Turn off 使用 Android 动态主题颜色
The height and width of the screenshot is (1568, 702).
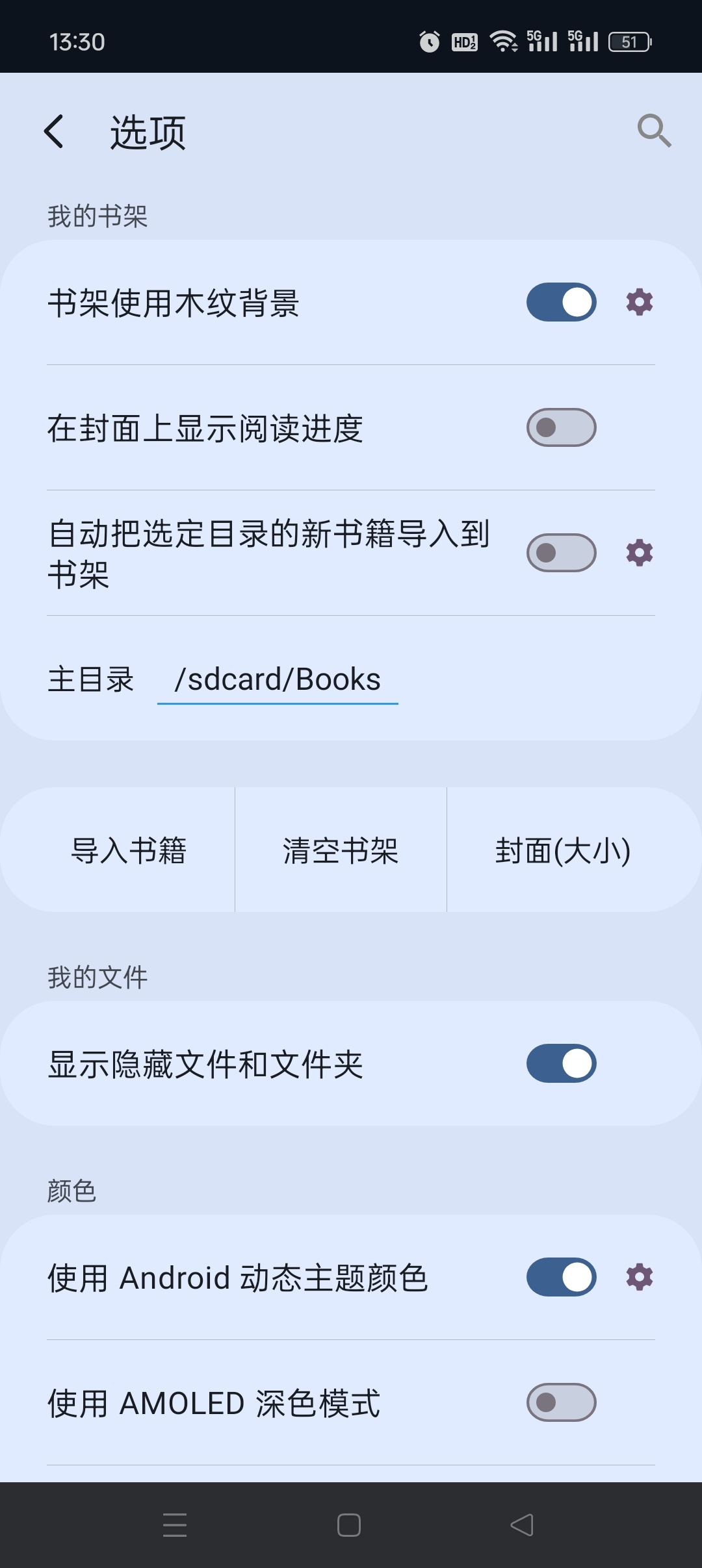tap(562, 1276)
